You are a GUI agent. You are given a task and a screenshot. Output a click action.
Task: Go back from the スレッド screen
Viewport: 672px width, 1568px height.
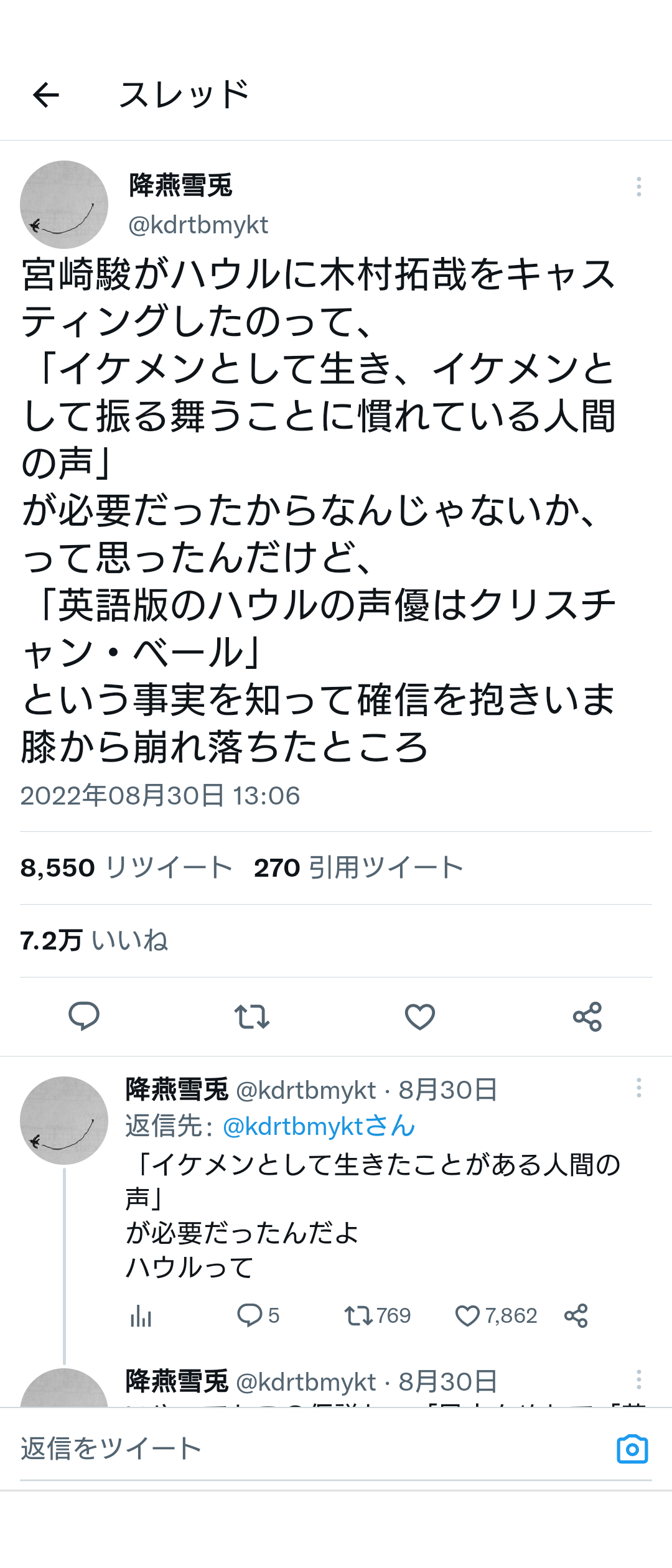46,95
